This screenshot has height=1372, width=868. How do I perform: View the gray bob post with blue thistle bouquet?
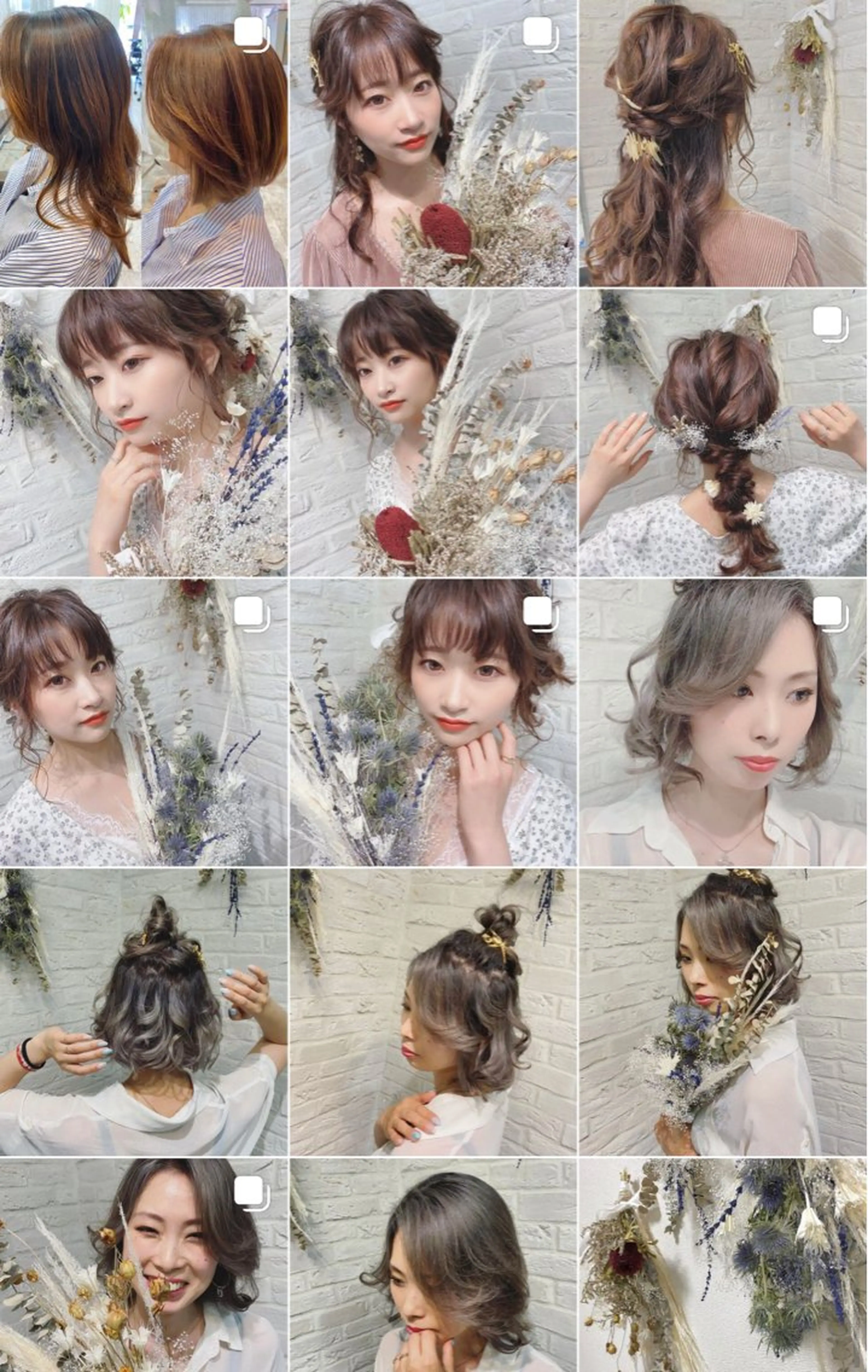tap(723, 1012)
